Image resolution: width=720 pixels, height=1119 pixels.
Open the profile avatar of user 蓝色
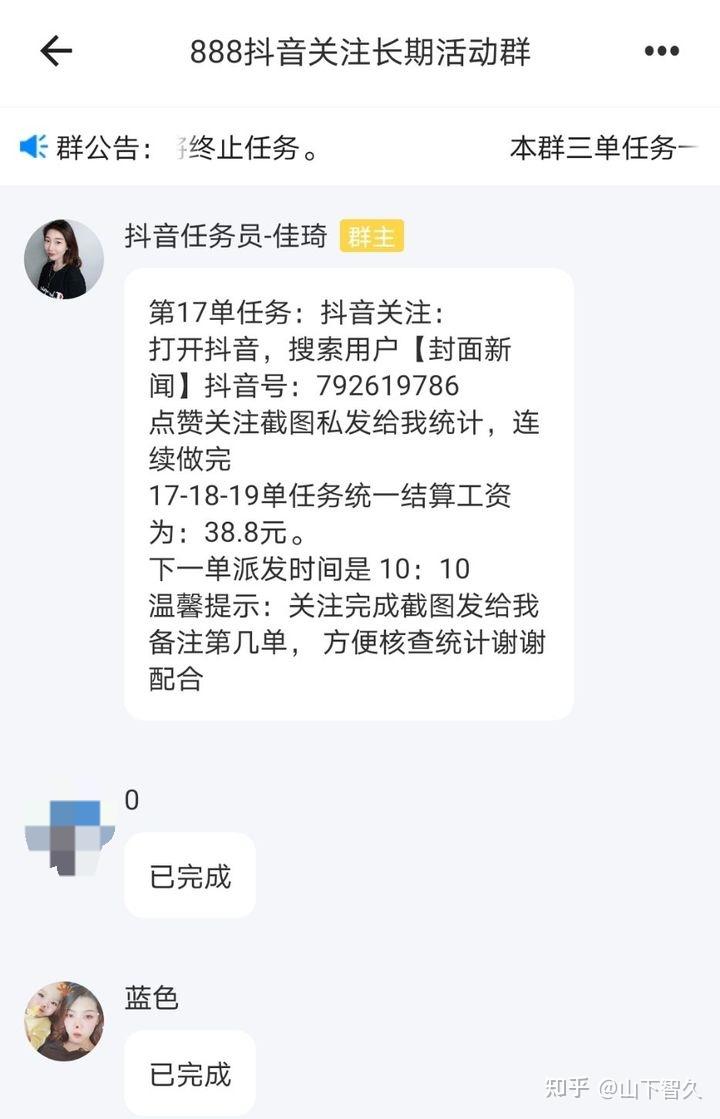[64, 1020]
